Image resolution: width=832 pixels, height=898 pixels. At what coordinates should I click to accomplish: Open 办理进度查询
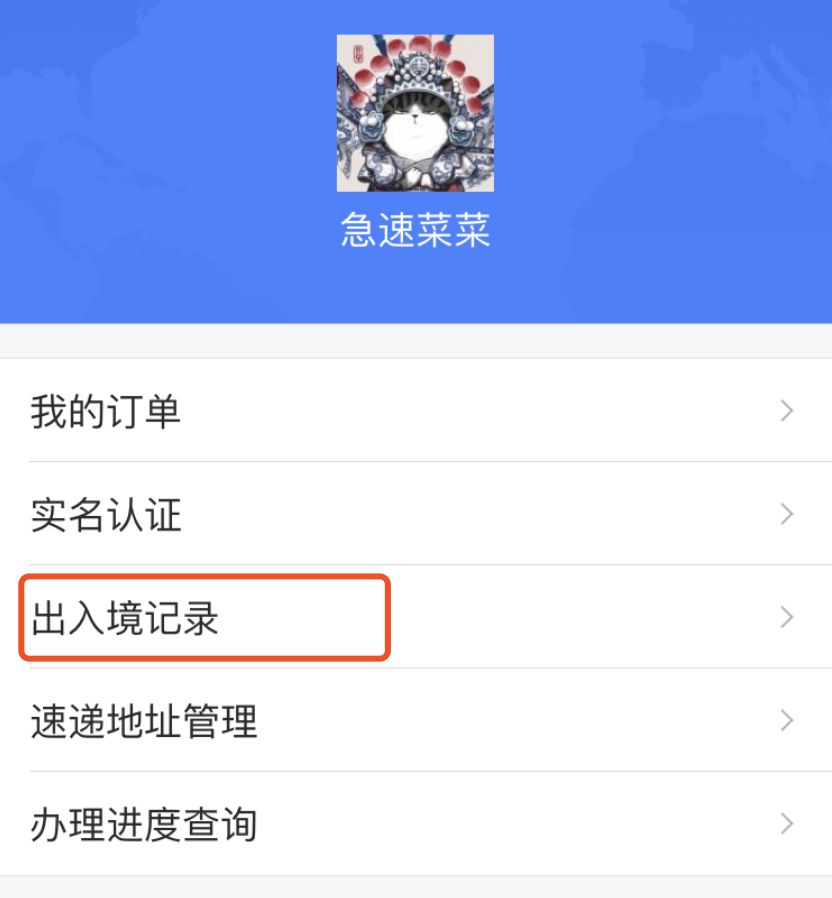415,825
